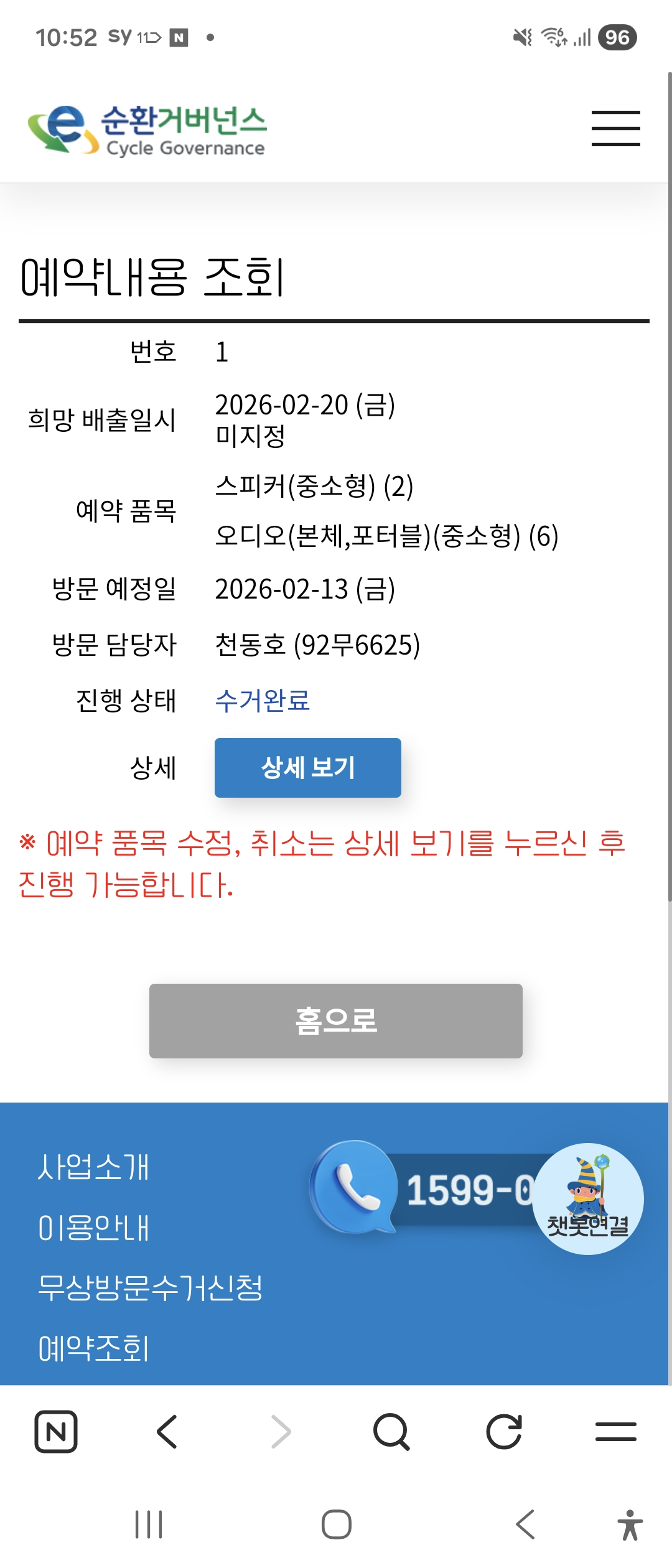This screenshot has width=672, height=1568.
Task: Open the 이용안내 footer link
Action: pyautogui.click(x=93, y=1228)
